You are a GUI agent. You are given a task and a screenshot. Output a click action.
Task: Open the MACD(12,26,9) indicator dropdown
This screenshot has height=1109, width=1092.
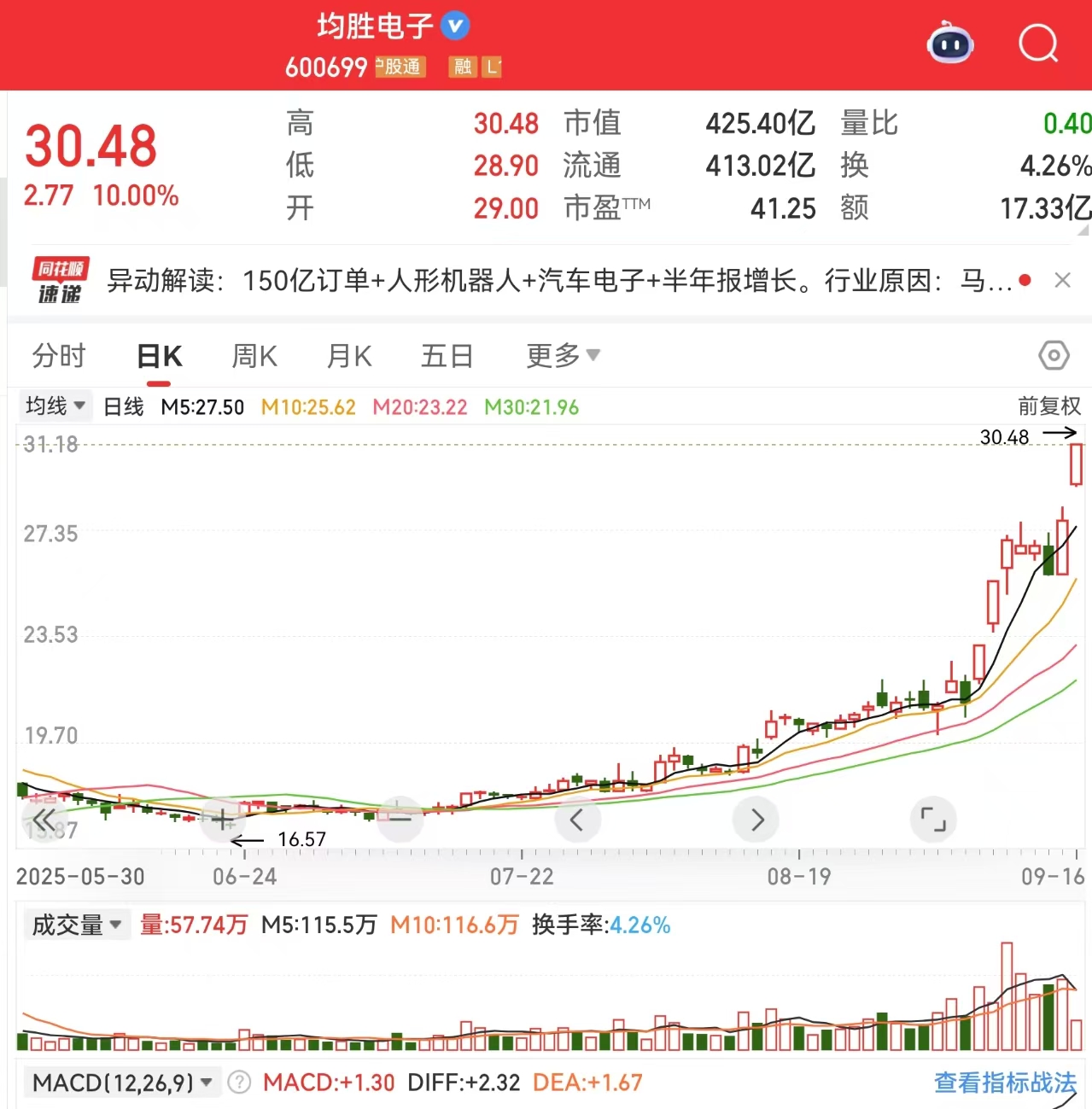[x=121, y=1081]
